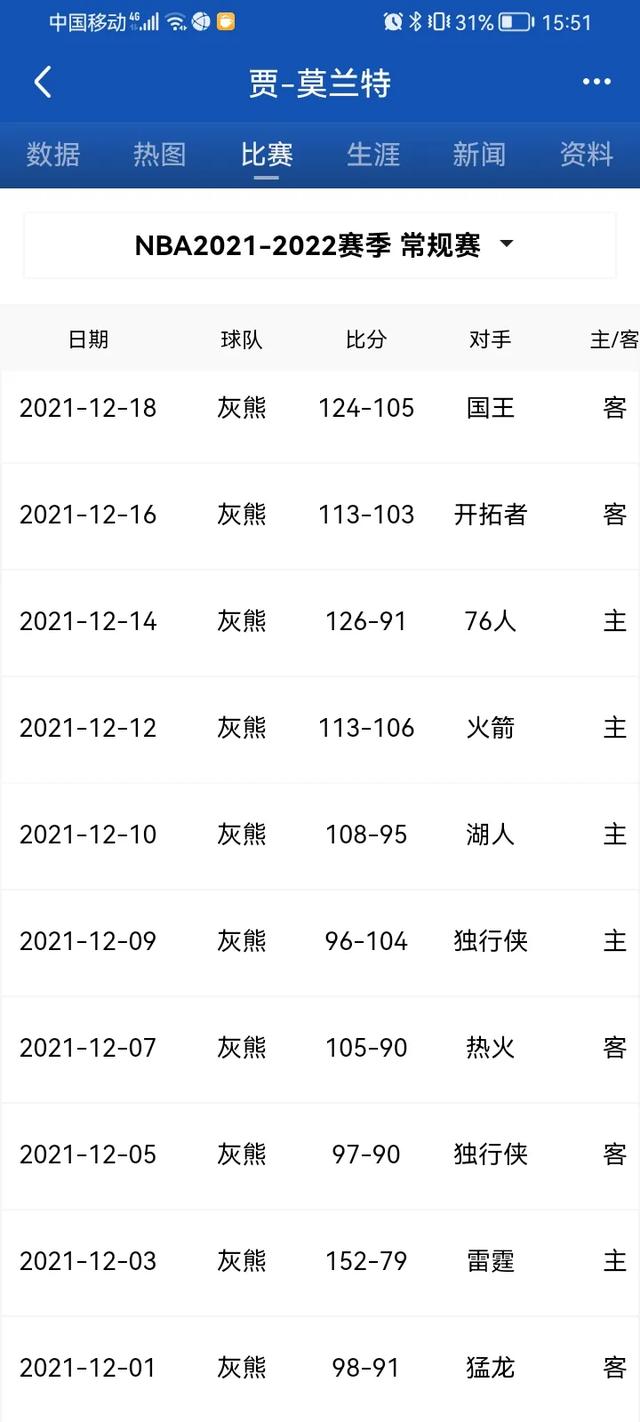The width and height of the screenshot is (640, 1422).
Task: View the 2021-12-03 game against 雷霆
Action: (x=320, y=1262)
